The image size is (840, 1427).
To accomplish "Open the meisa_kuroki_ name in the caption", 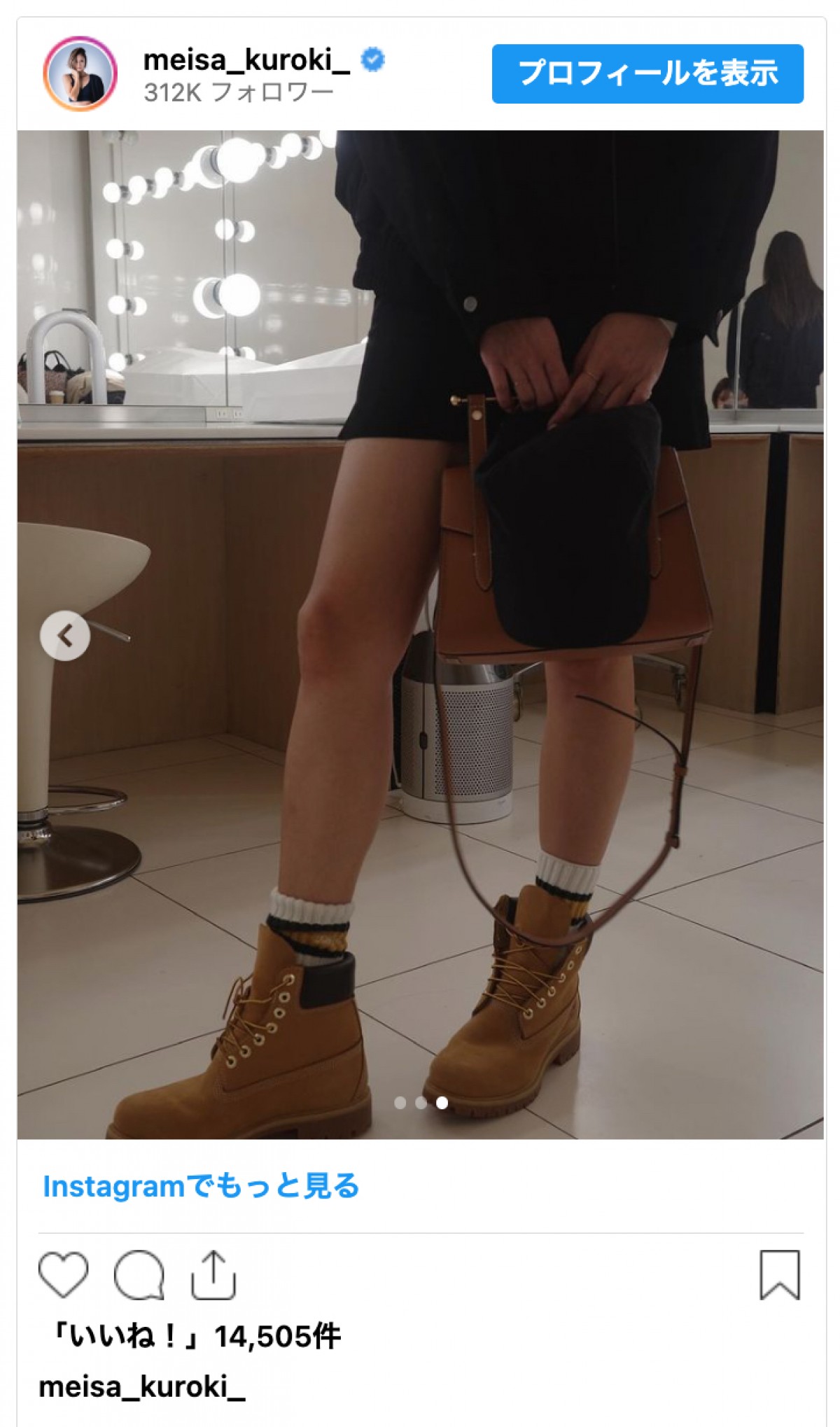I will click(141, 1387).
